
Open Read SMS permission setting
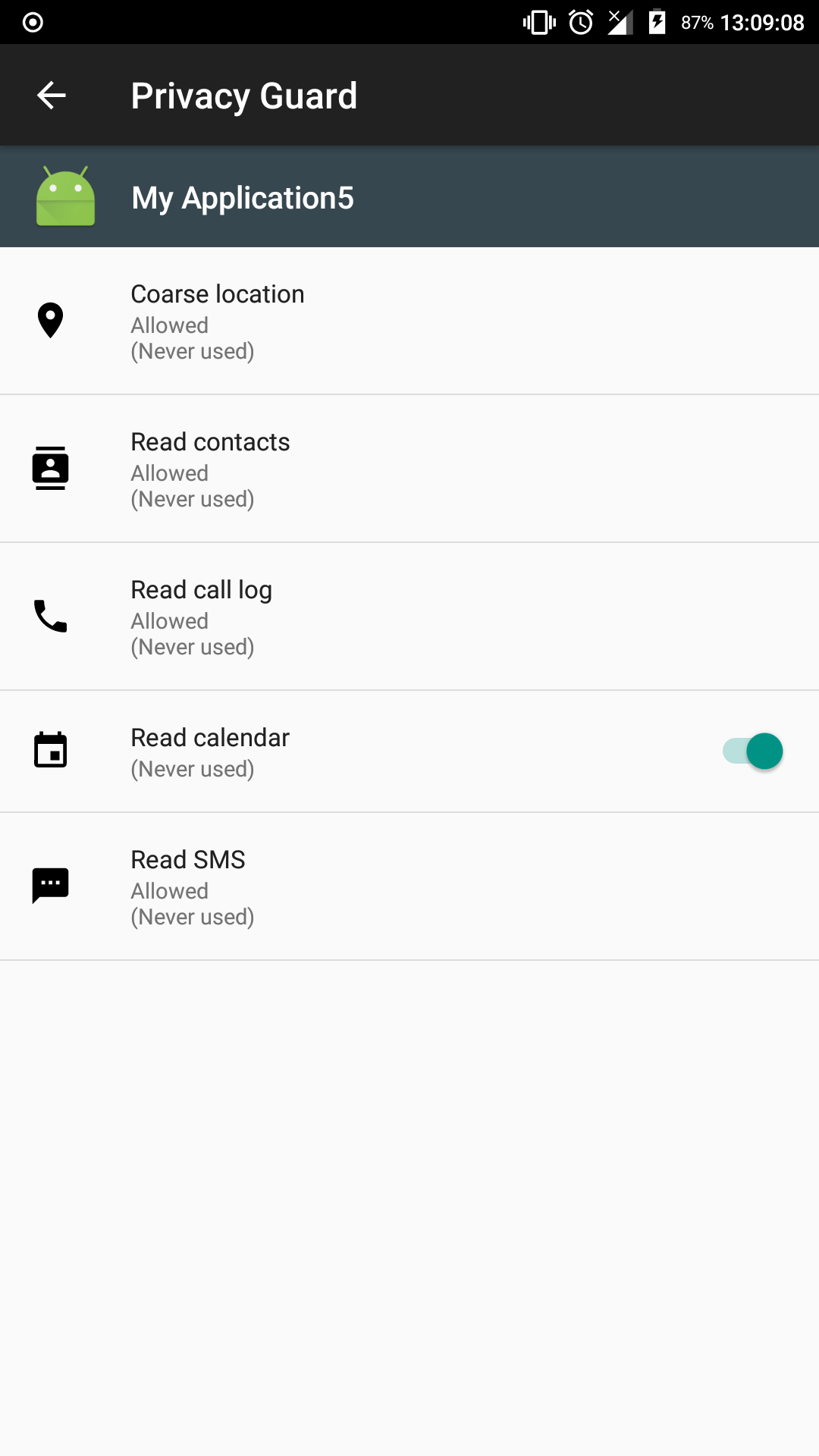coord(409,886)
